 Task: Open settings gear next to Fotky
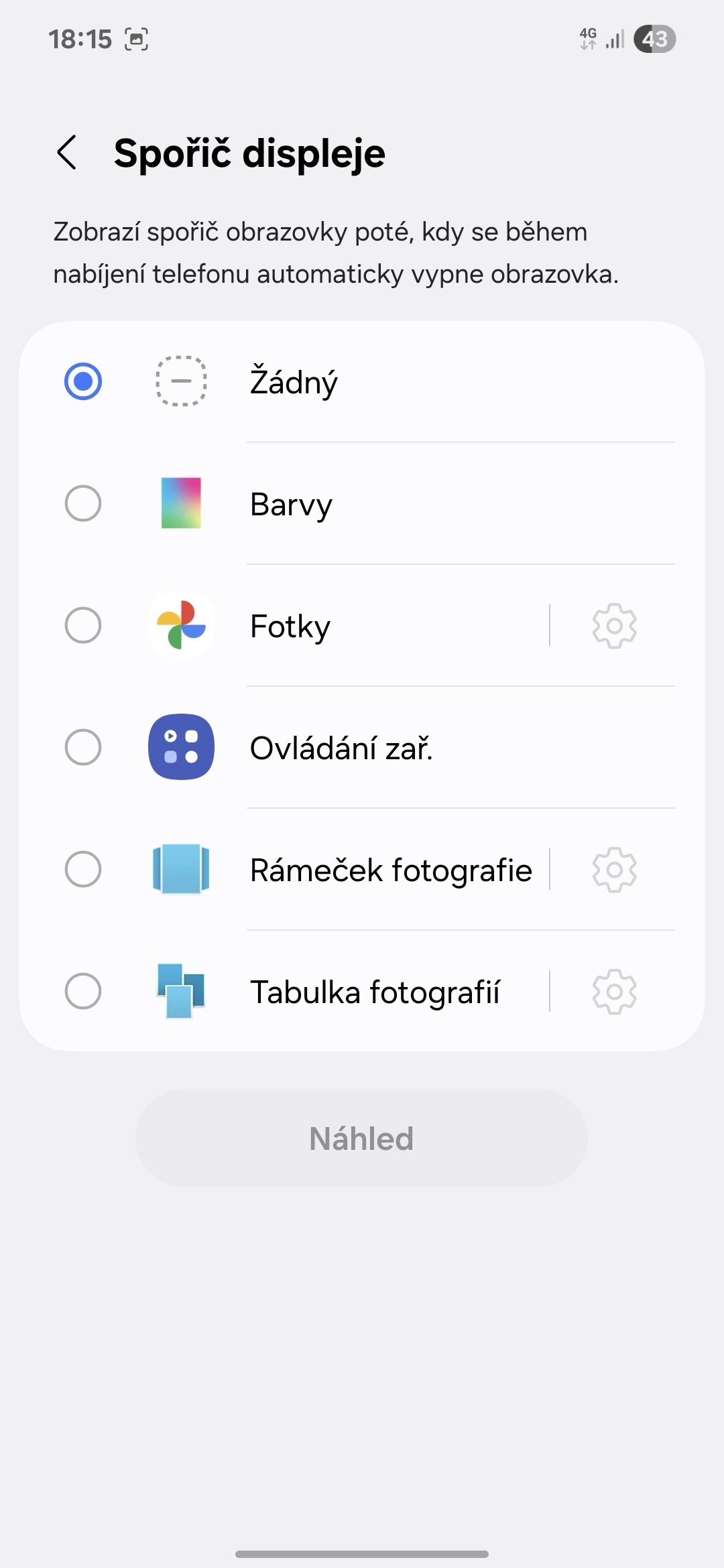coord(613,627)
